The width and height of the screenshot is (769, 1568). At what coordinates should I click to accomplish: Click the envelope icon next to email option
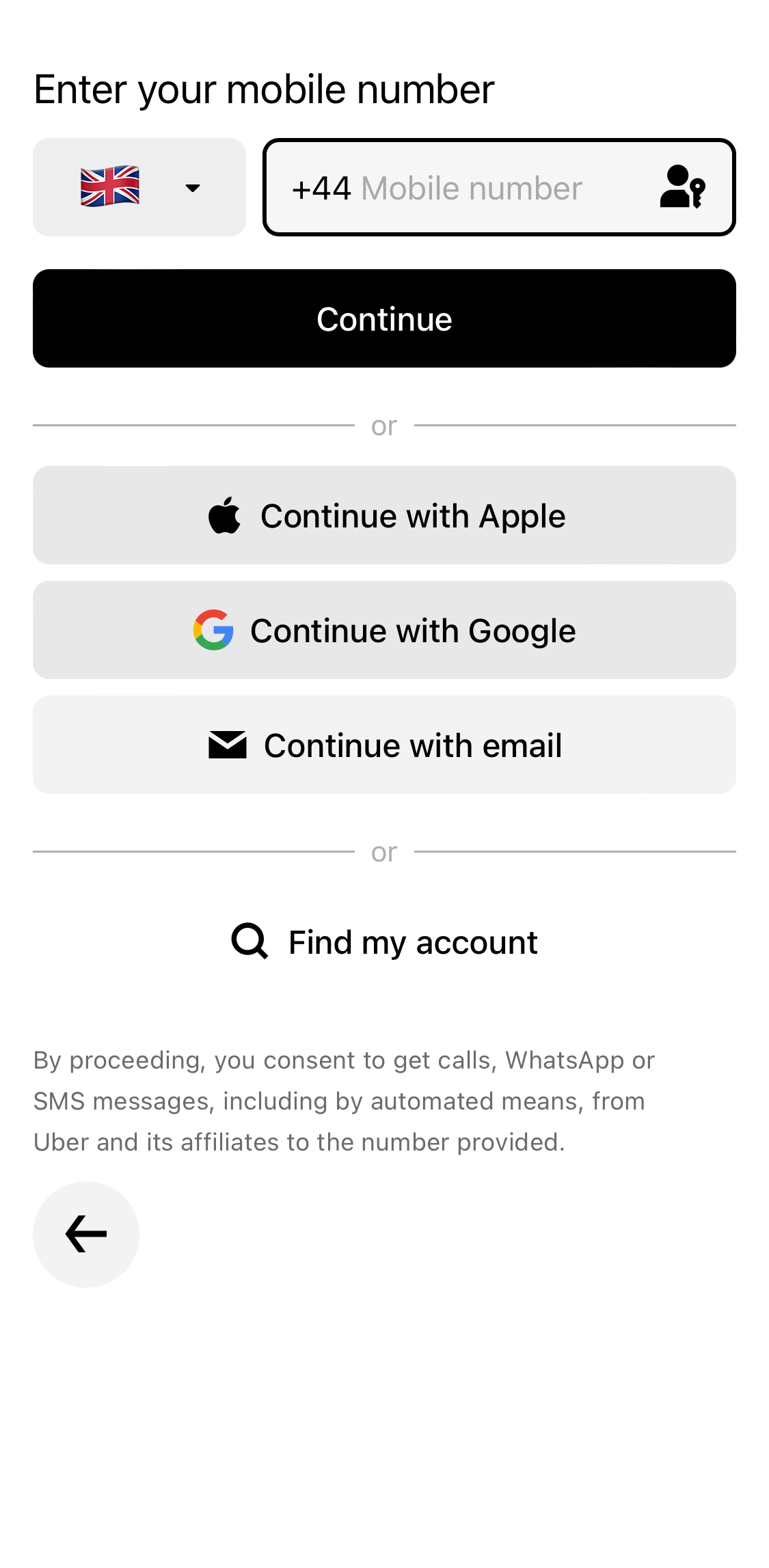click(x=228, y=745)
